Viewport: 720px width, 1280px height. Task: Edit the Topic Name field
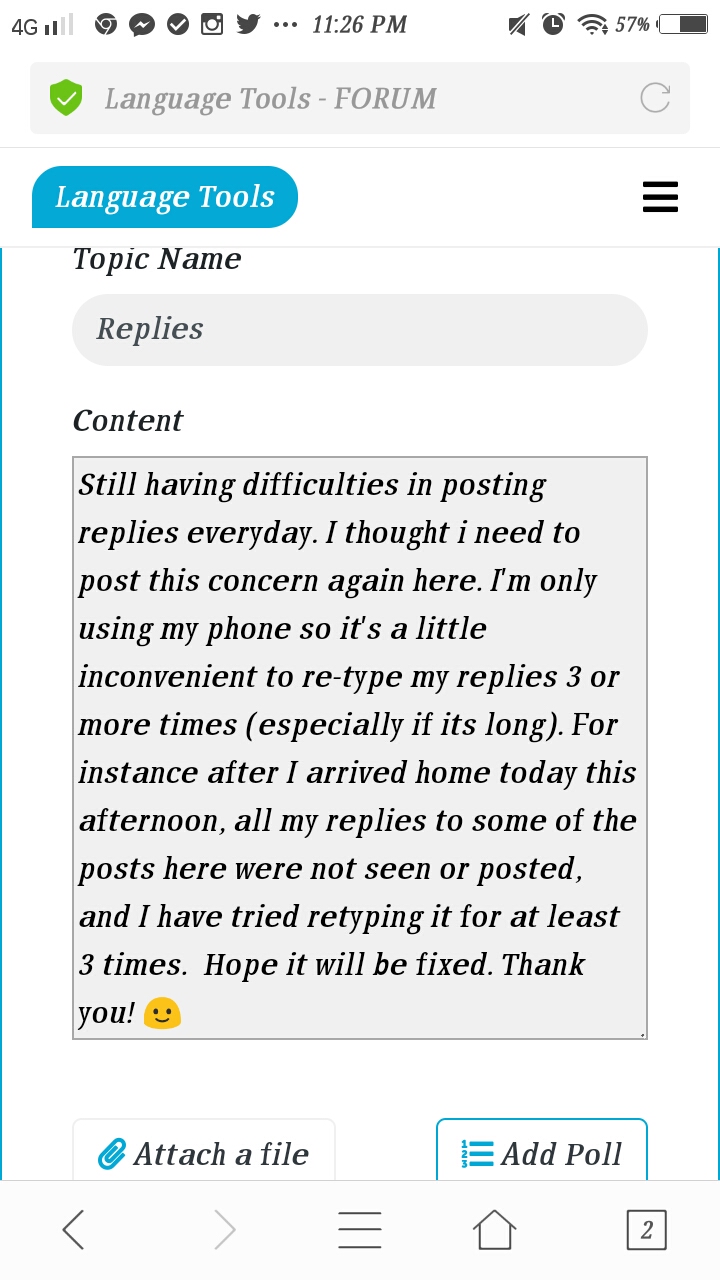pyautogui.click(x=360, y=329)
